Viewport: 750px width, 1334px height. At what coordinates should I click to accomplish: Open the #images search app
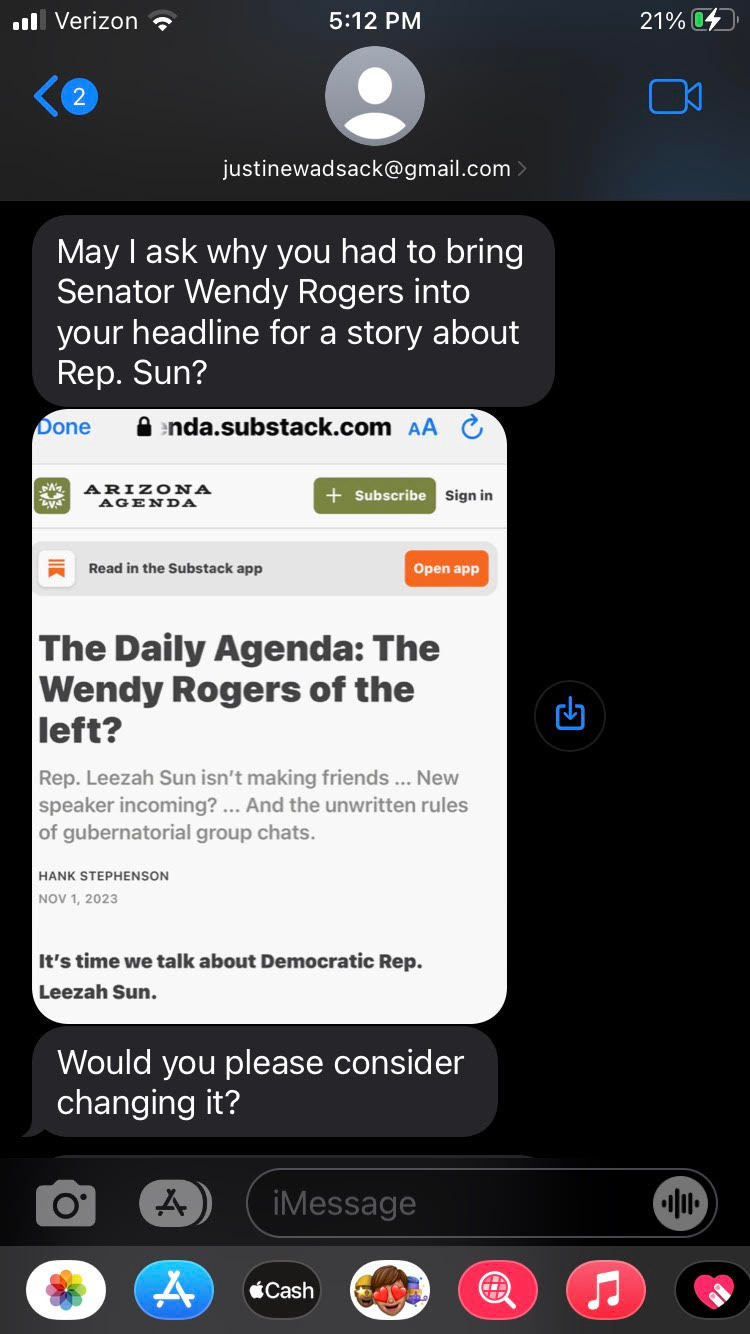[x=497, y=1291]
